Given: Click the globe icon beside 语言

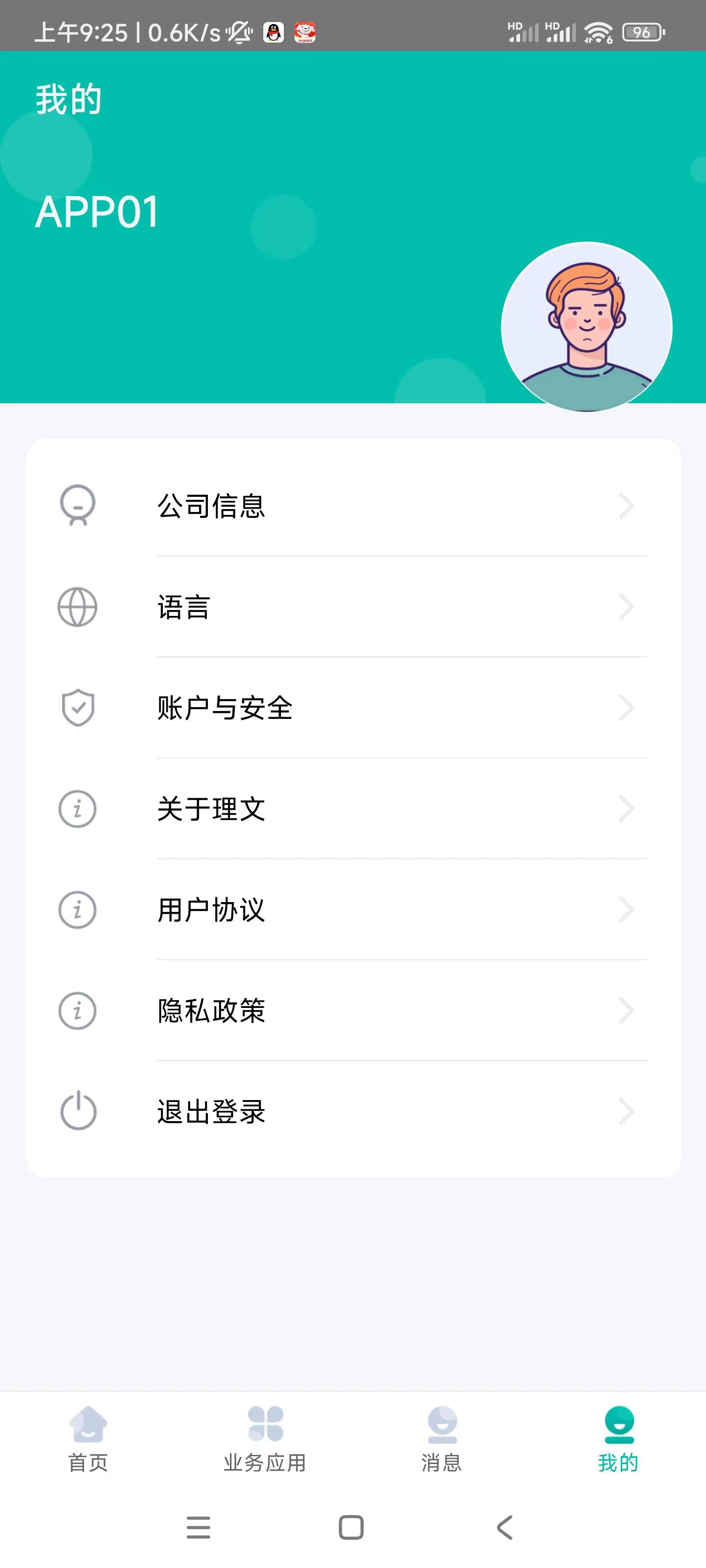Looking at the screenshot, I should [77, 607].
